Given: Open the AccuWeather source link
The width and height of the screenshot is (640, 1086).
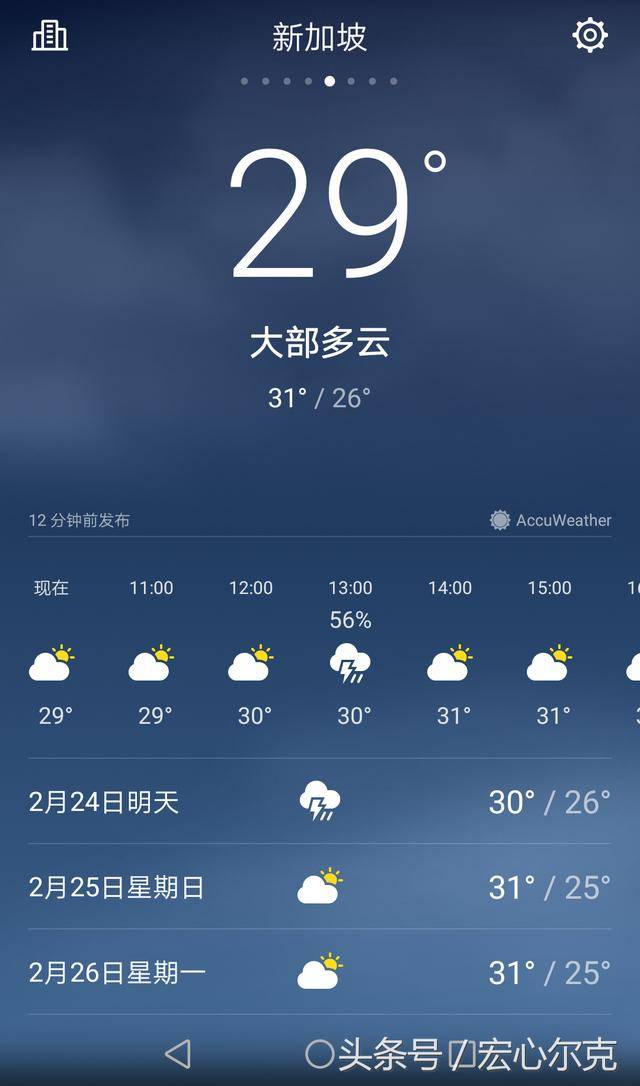Looking at the screenshot, I should click(551, 520).
